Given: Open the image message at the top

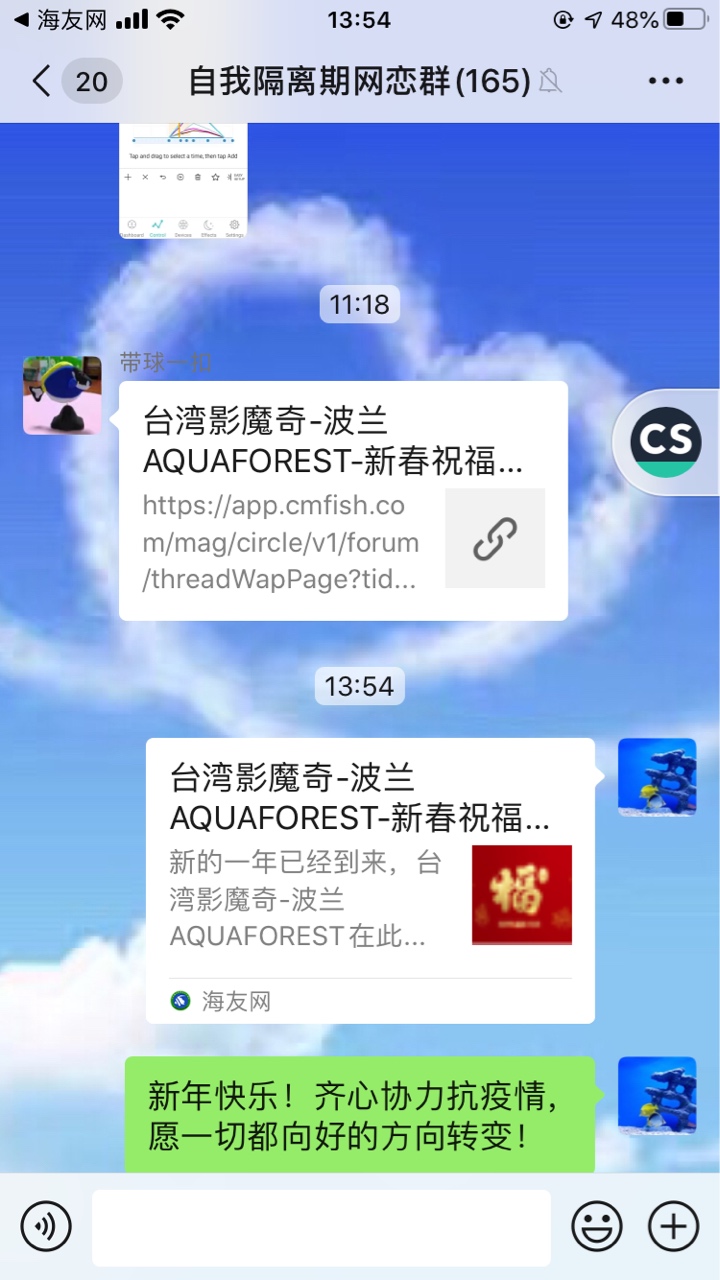Looking at the screenshot, I should [183, 180].
